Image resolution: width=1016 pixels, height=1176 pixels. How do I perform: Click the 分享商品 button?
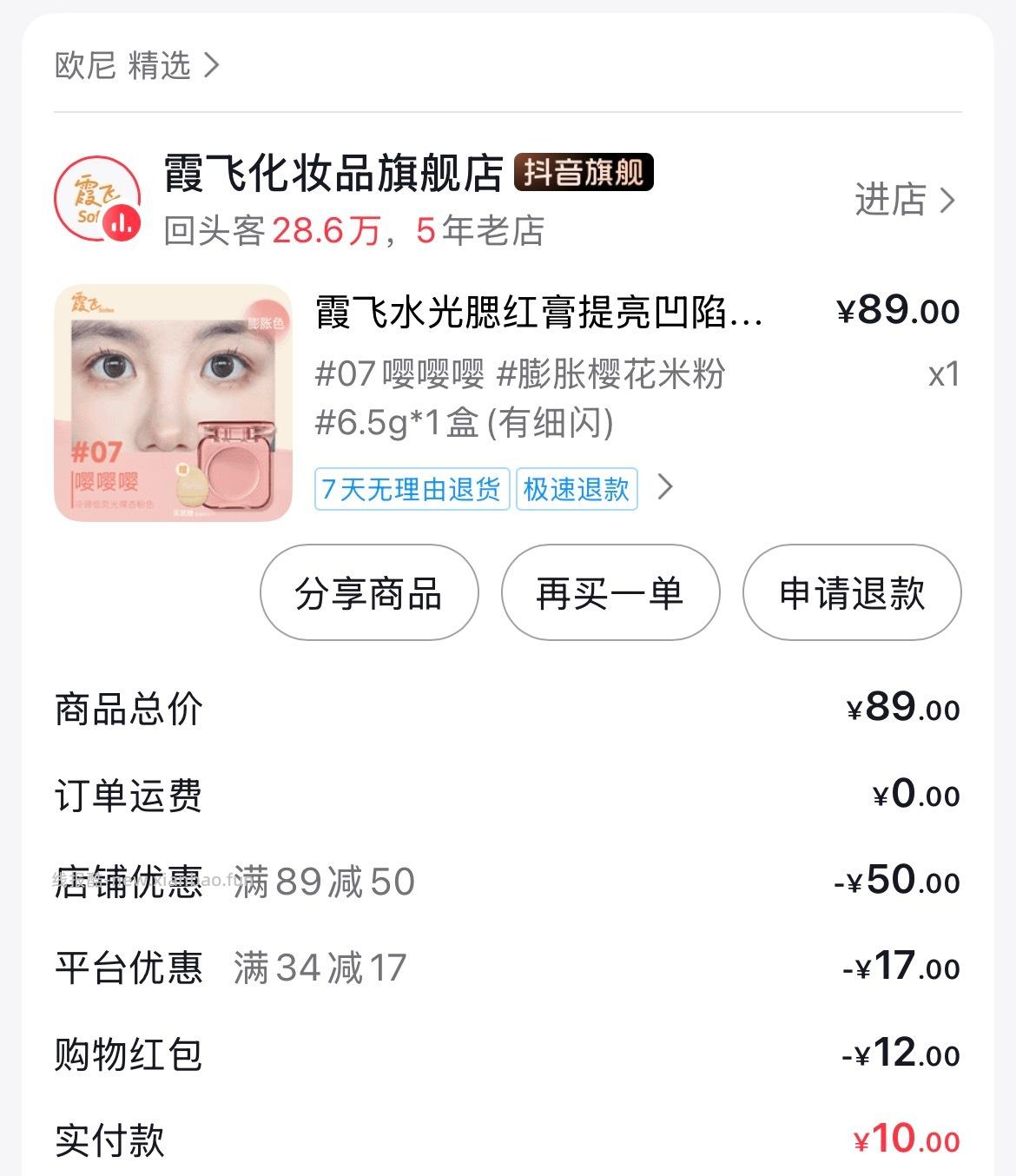367,592
